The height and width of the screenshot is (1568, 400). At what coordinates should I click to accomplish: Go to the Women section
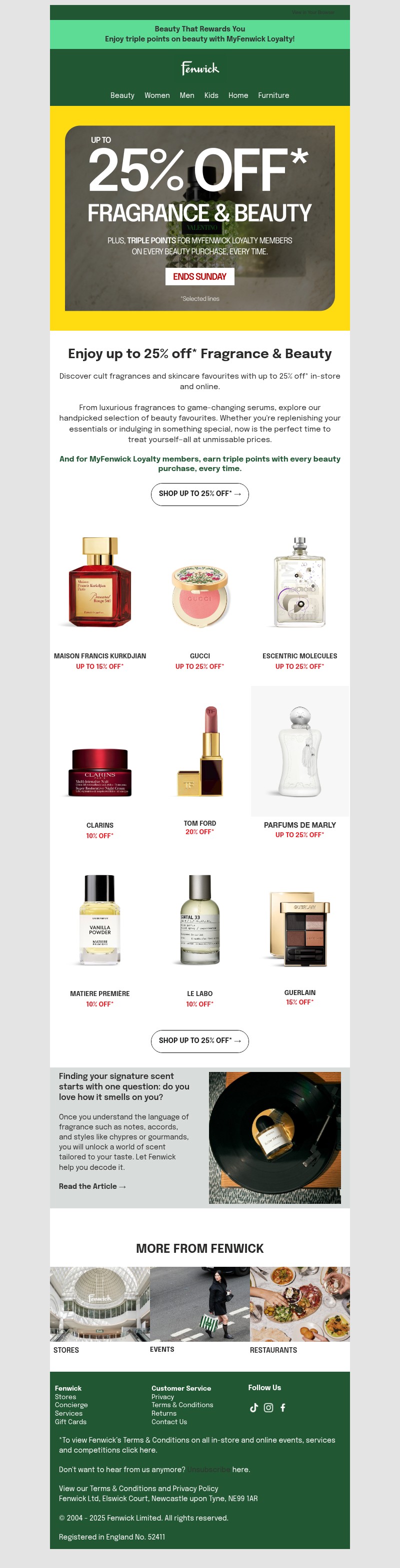point(156,95)
